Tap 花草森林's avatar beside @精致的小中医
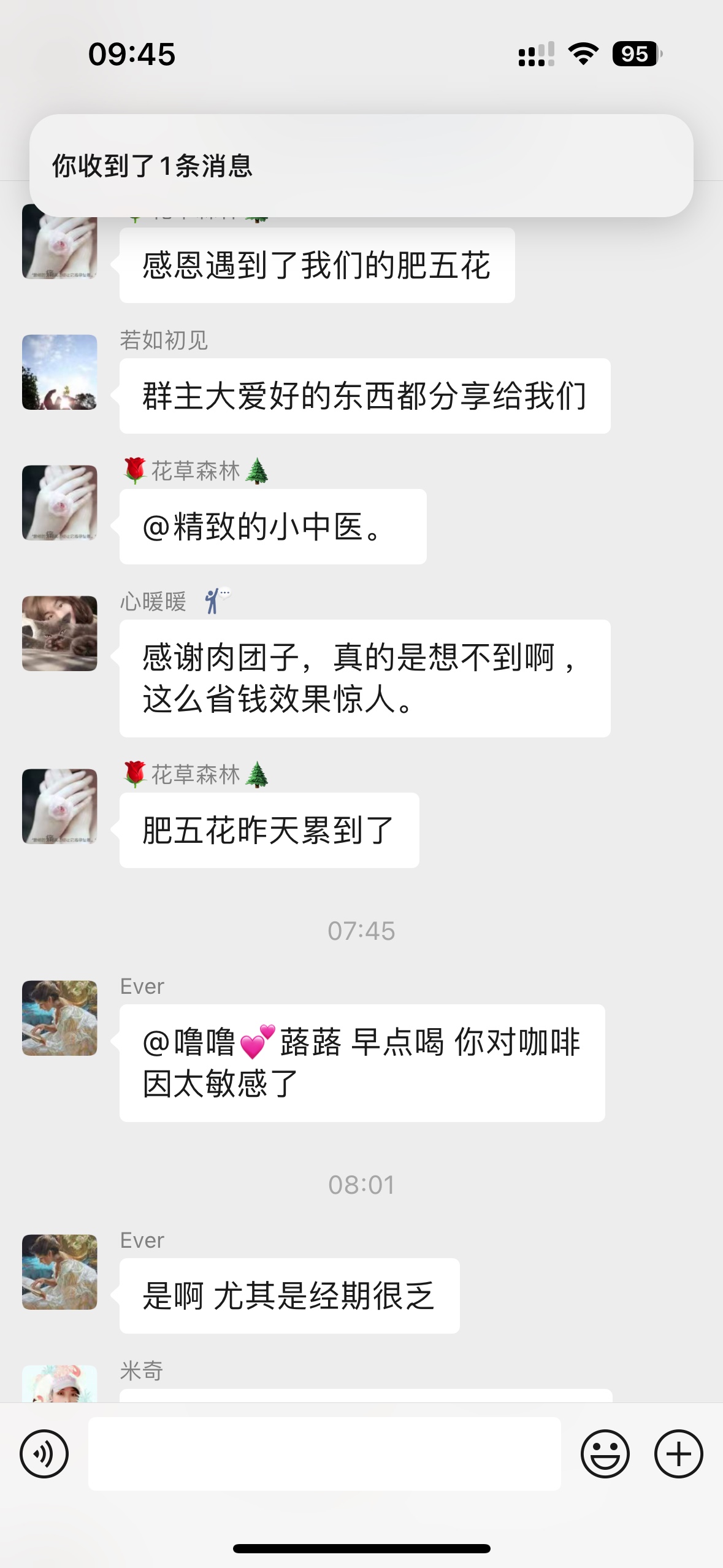 click(x=59, y=502)
